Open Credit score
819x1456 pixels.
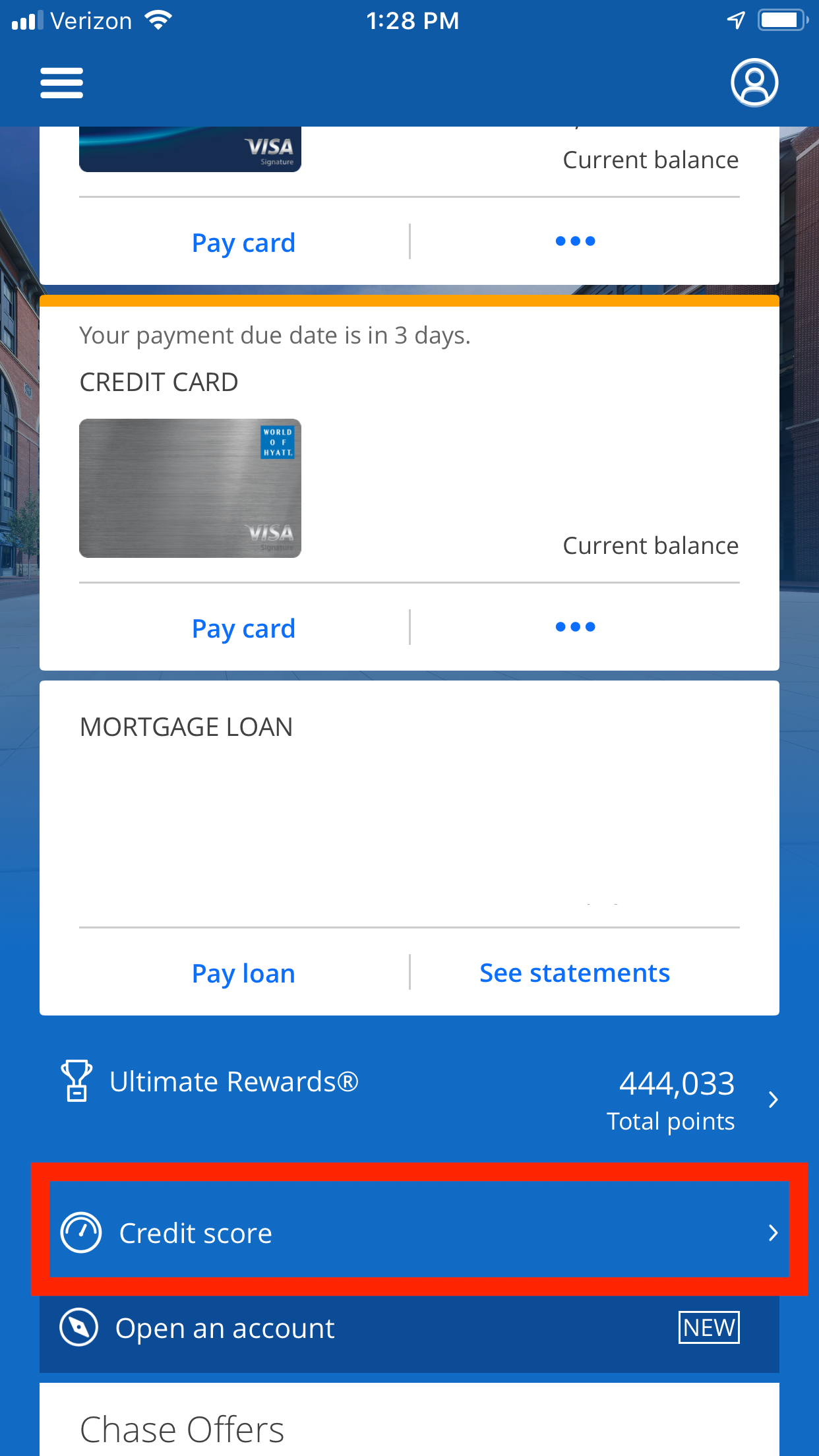(x=419, y=1231)
